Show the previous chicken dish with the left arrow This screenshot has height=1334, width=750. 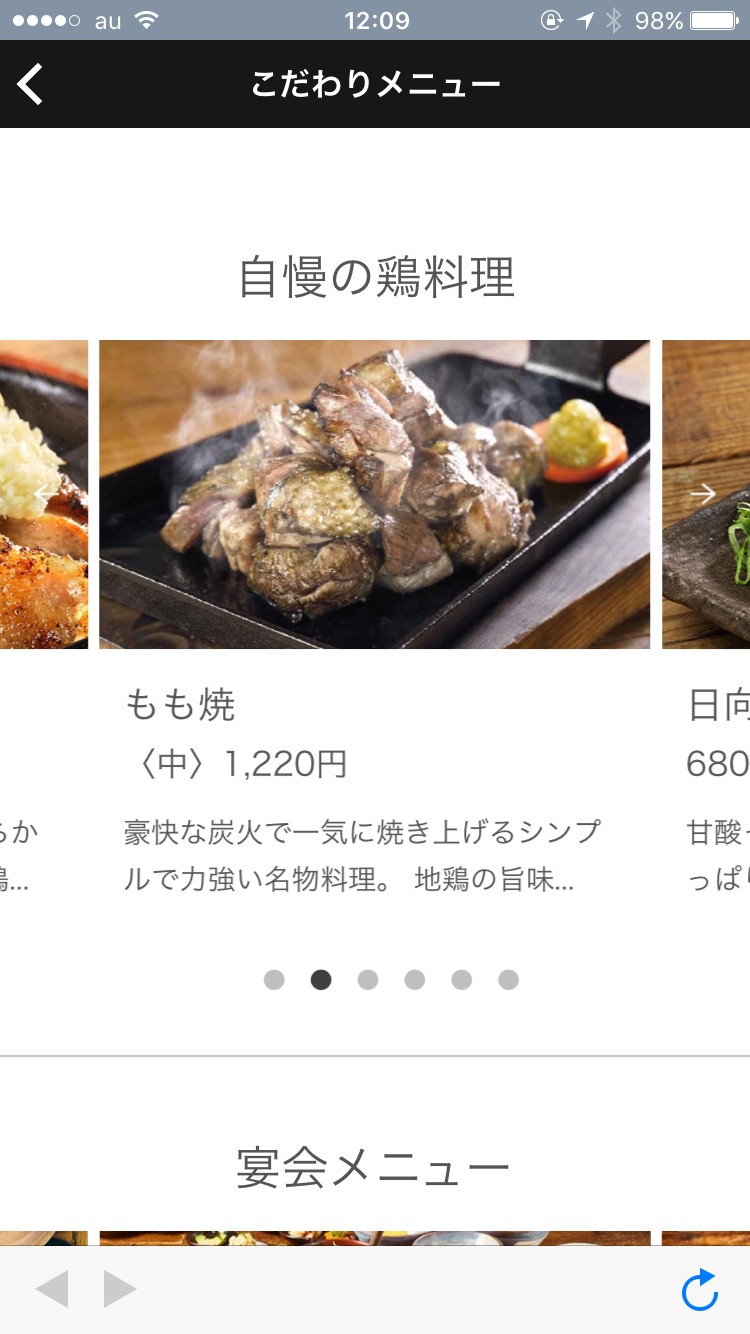click(x=44, y=493)
